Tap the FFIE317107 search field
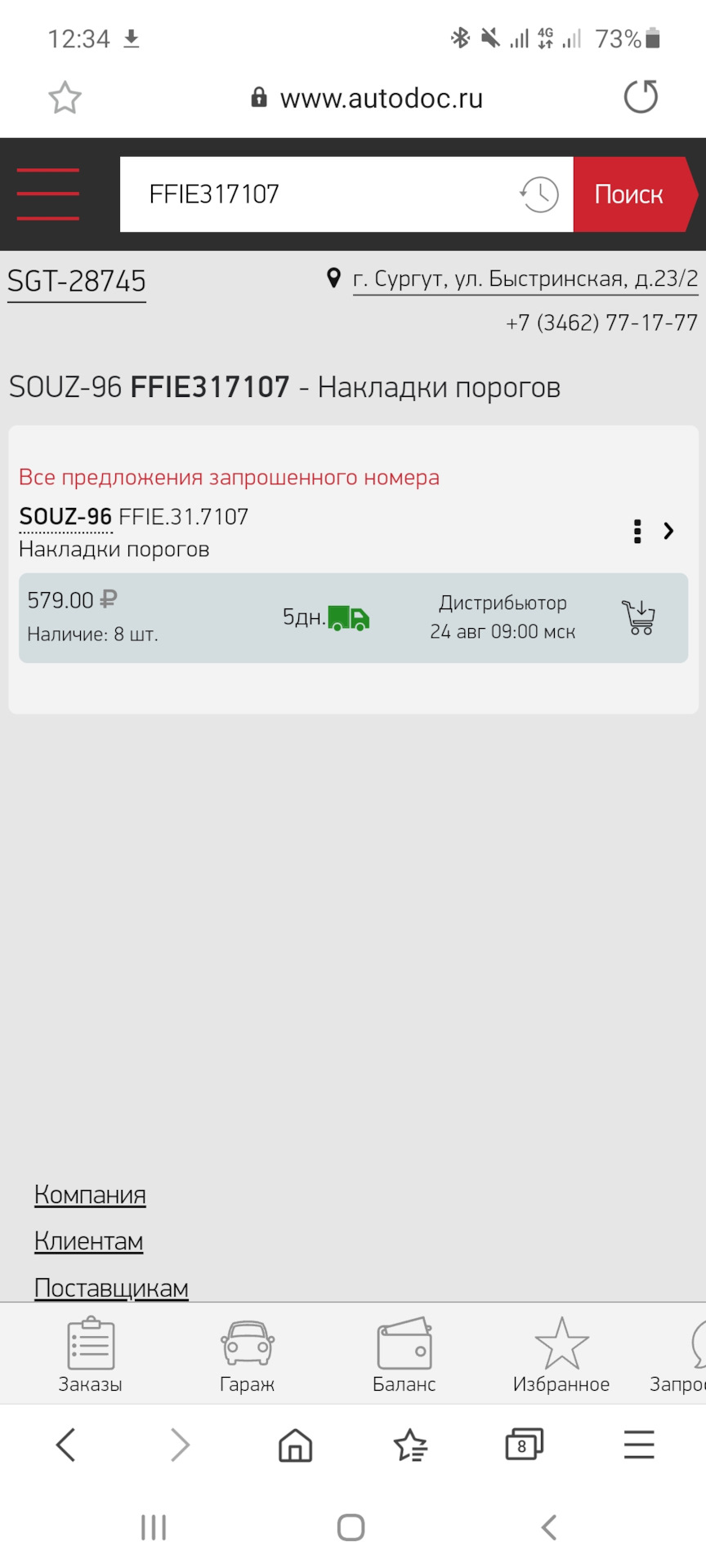706x1568 pixels. pyautogui.click(x=319, y=194)
